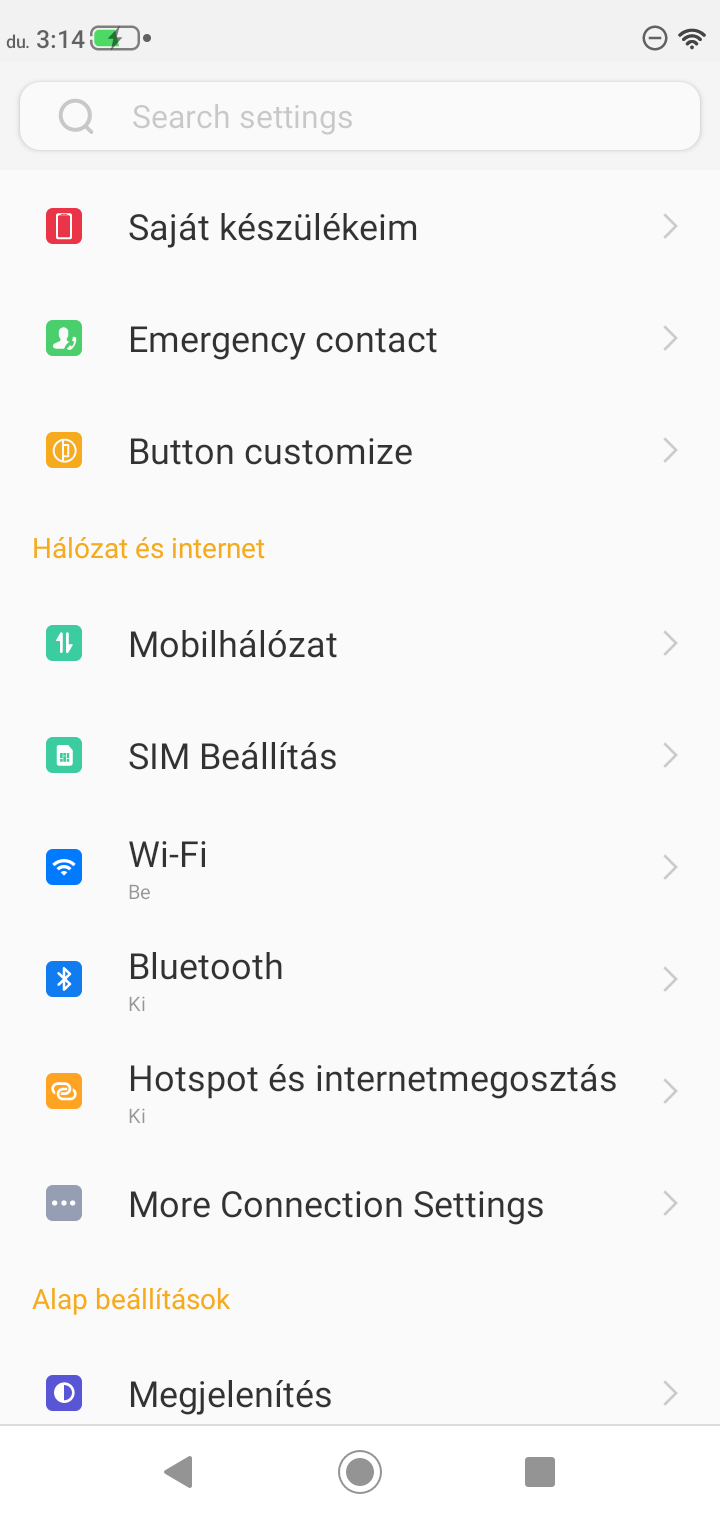Screen dimensions: 720x1520
Task: Open Wi-Fi settings
Action: click(x=360, y=868)
